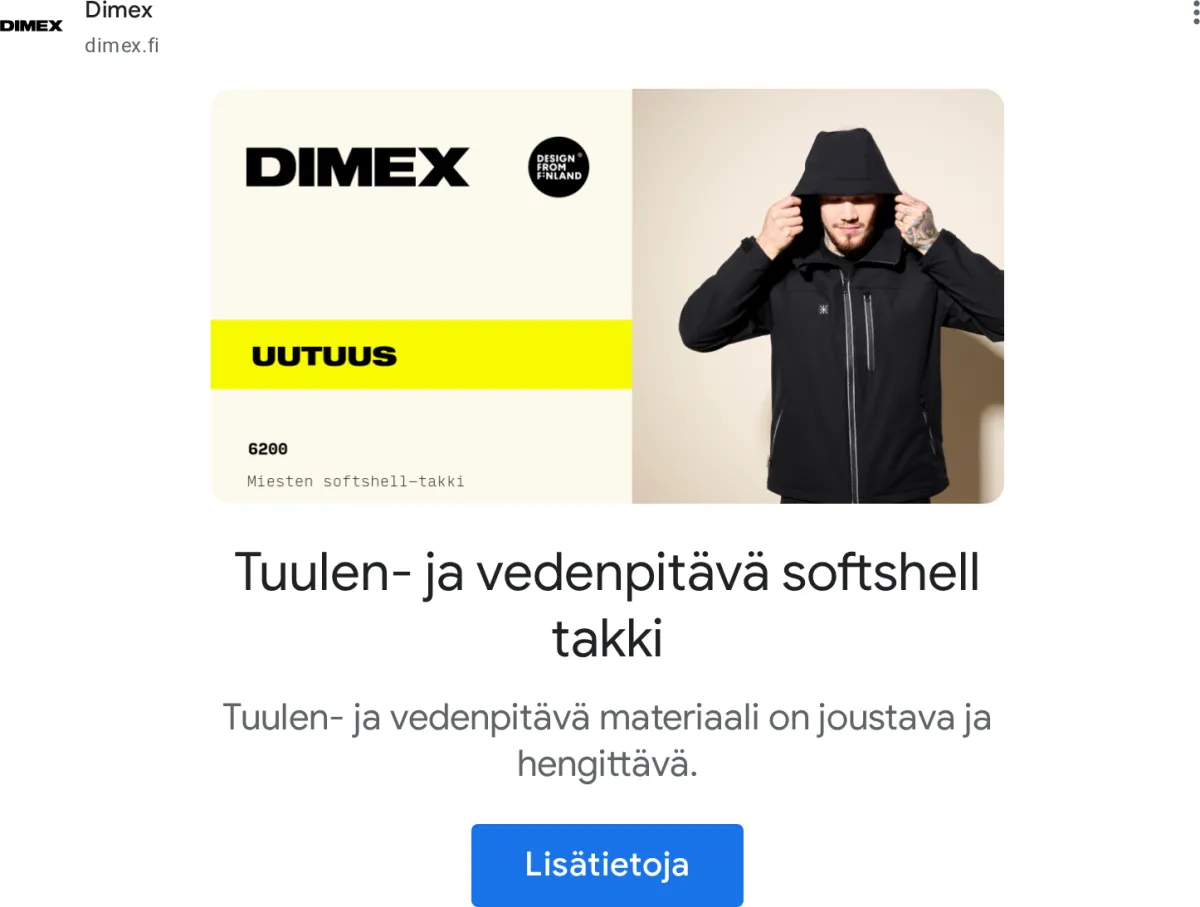Open the three-dot overflow menu
Screen dimensions: 1200x907
coord(1187,12)
